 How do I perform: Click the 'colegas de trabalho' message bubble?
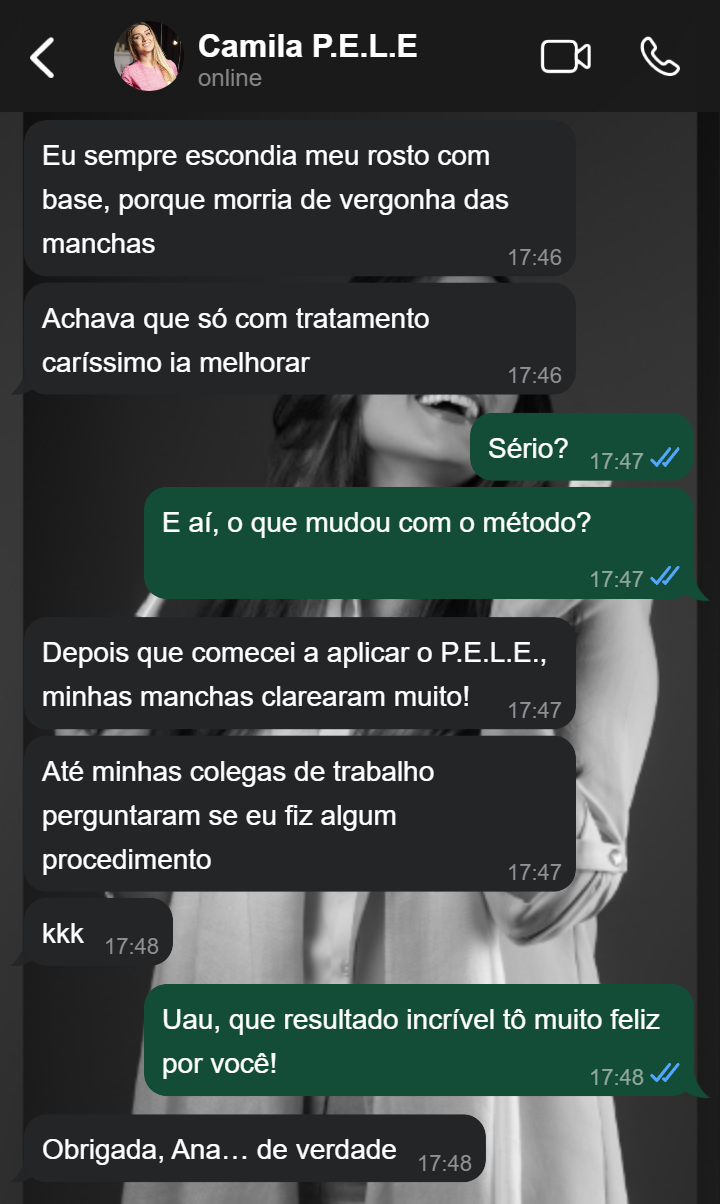(300, 814)
